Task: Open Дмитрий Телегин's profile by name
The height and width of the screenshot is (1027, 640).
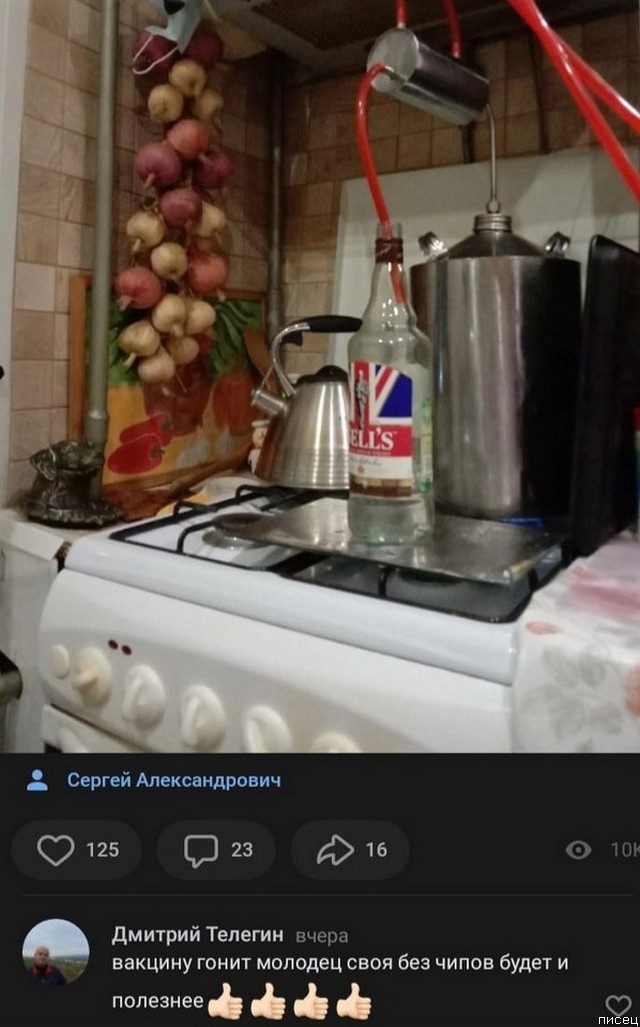Action: tap(198, 936)
